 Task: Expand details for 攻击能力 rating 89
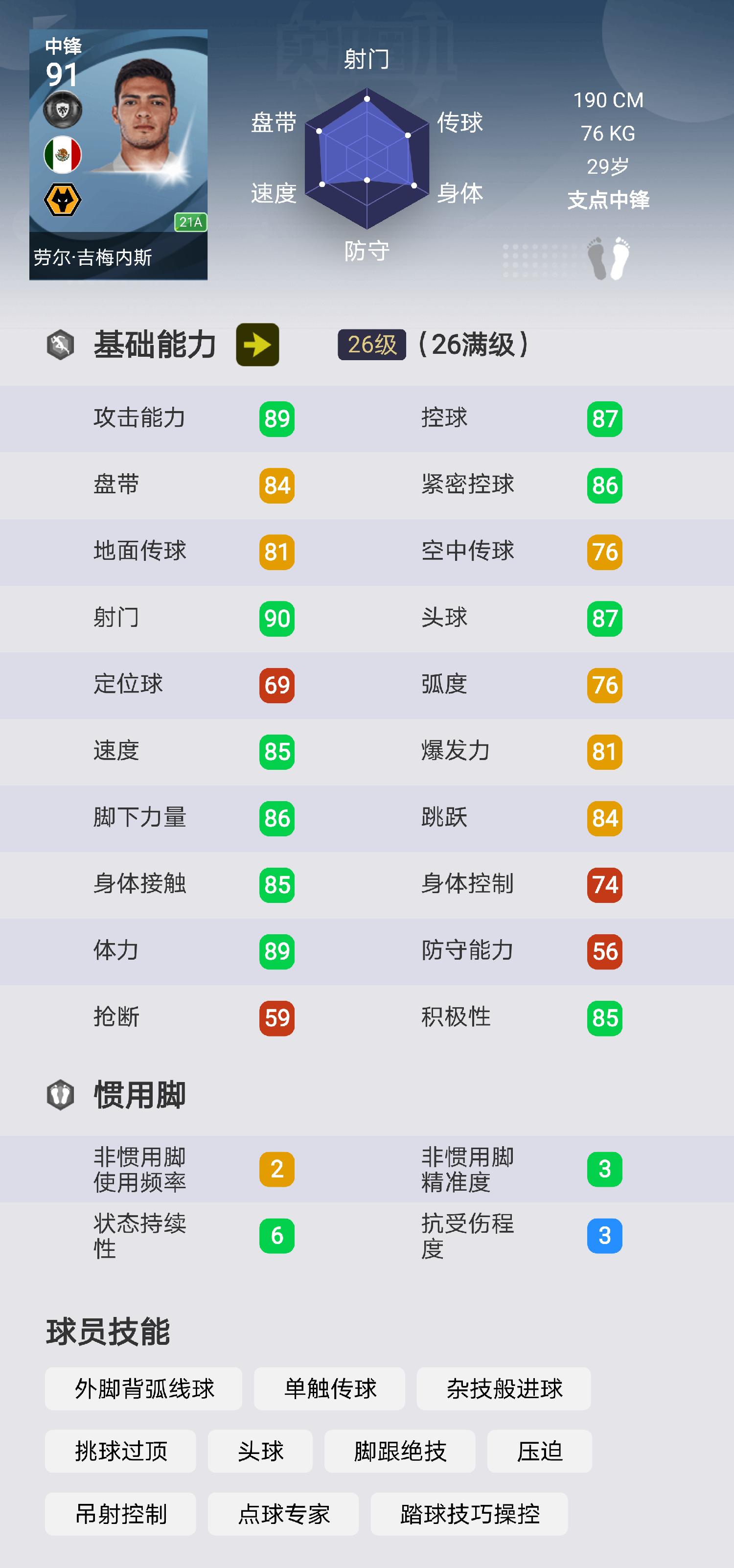[x=277, y=418]
